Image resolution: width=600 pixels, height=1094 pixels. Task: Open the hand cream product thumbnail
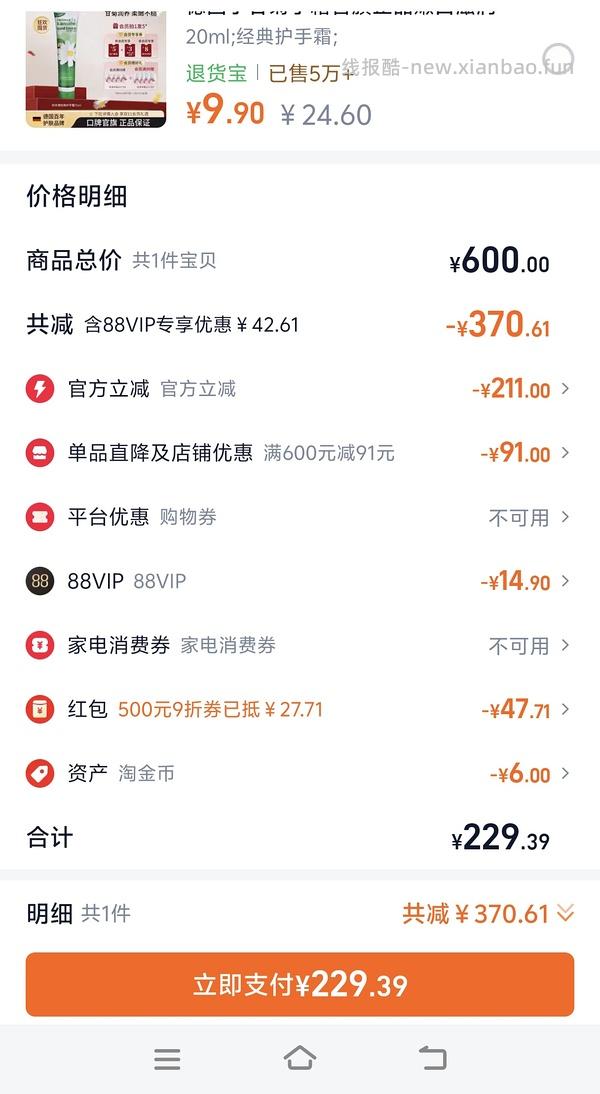95,65
